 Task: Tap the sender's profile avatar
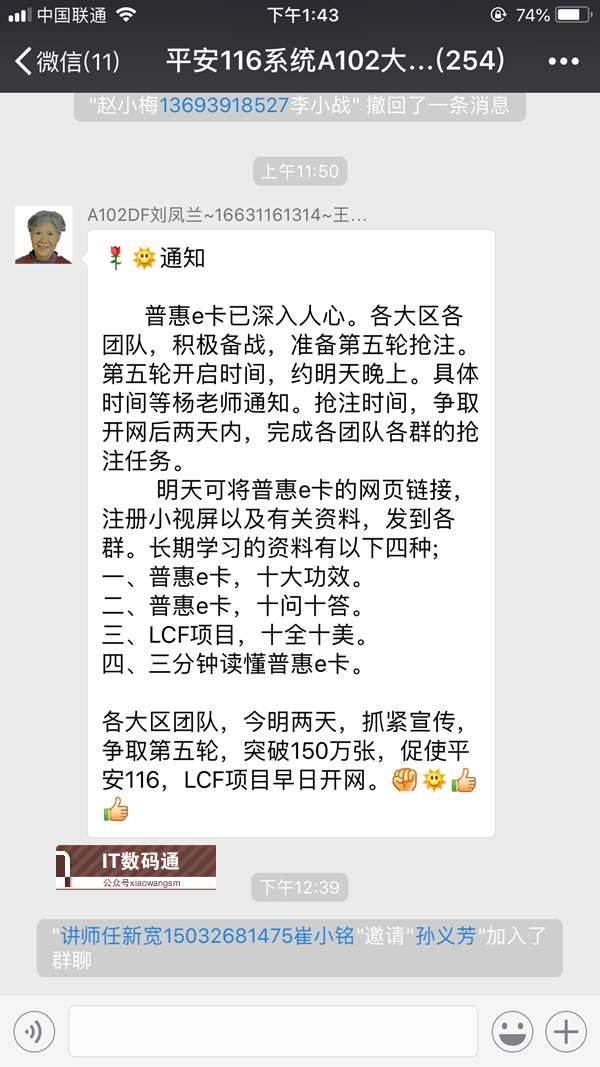(x=44, y=236)
